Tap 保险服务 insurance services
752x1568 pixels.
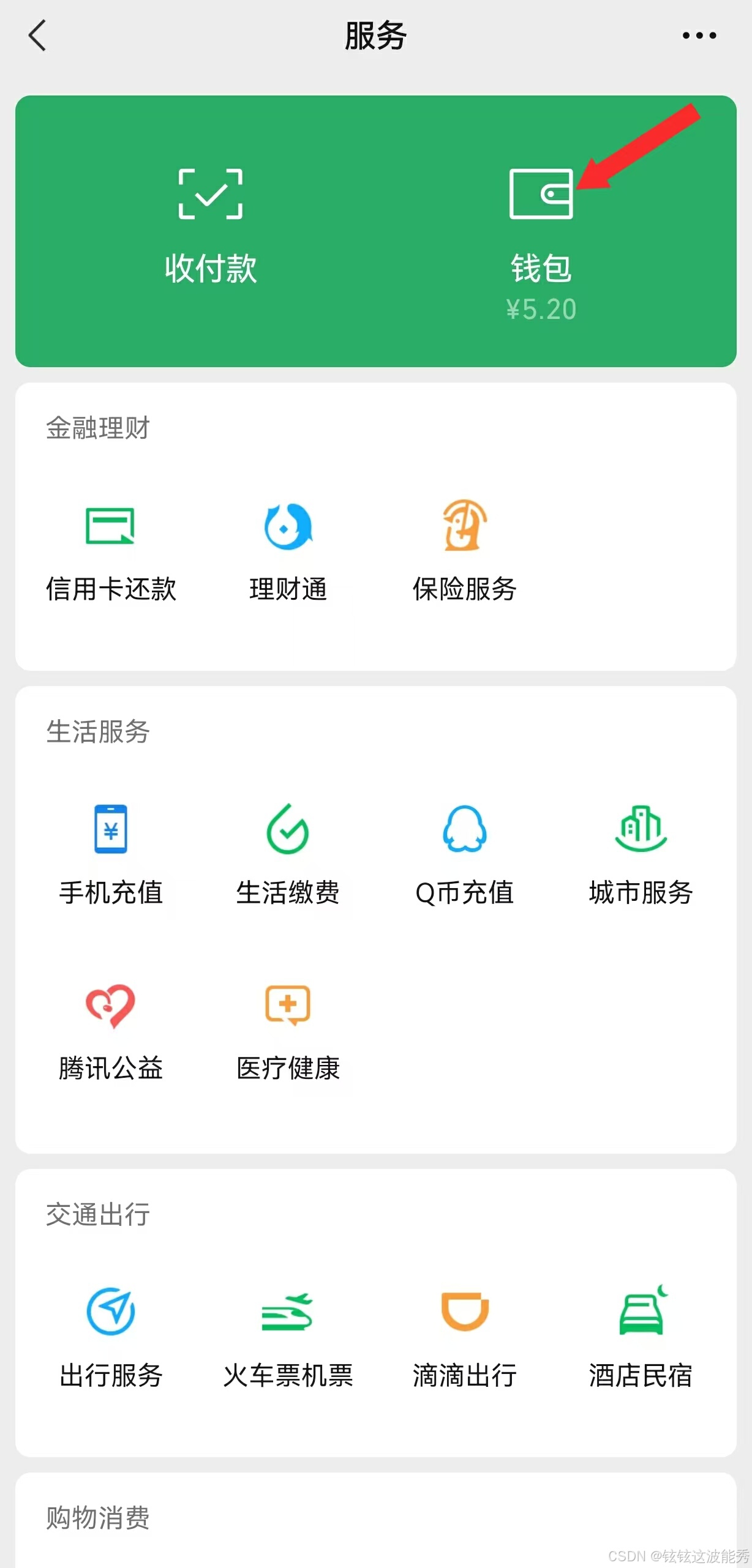(x=465, y=551)
